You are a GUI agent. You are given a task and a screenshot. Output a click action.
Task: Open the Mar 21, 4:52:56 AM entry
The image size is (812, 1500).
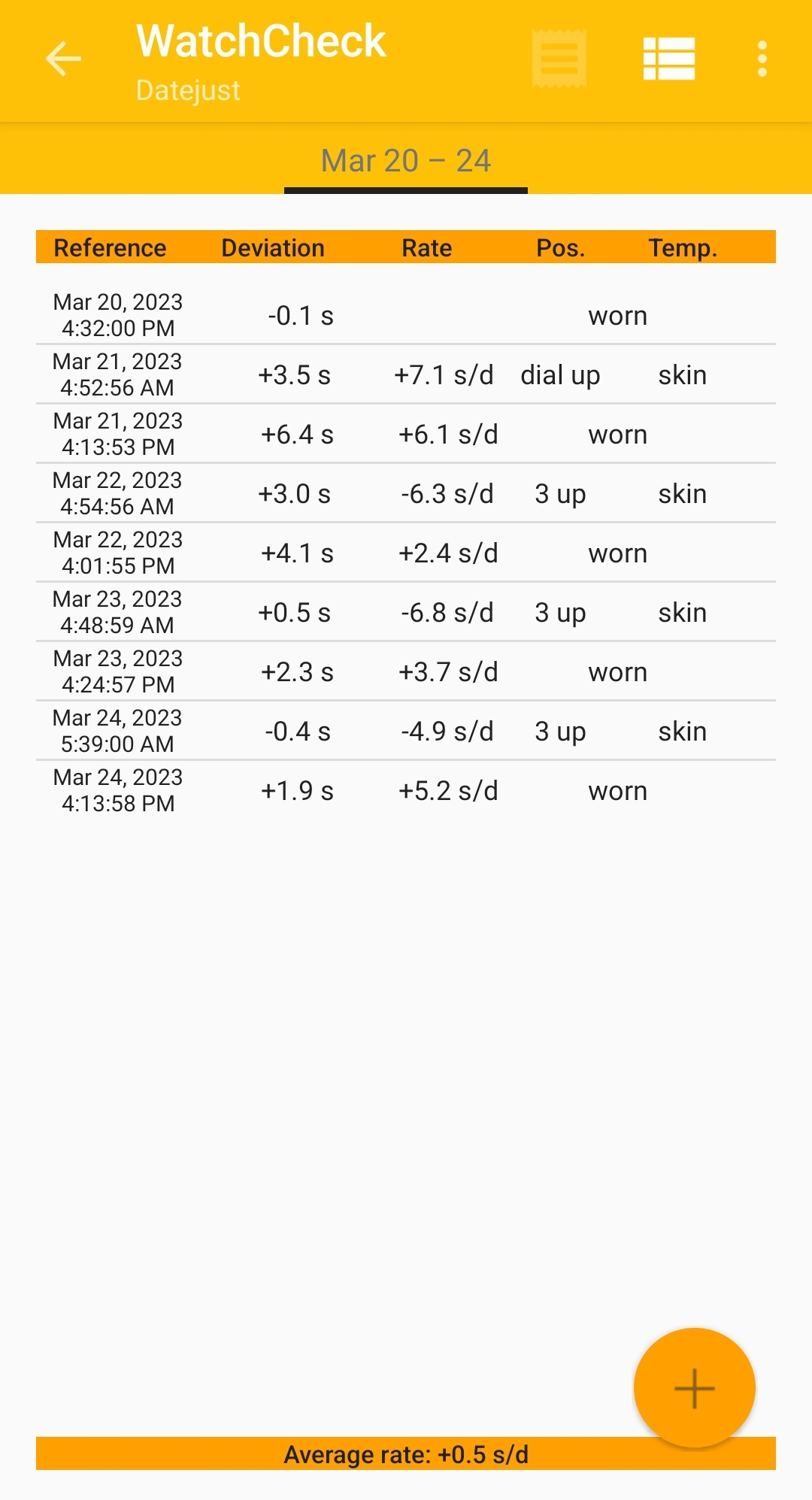[x=406, y=375]
